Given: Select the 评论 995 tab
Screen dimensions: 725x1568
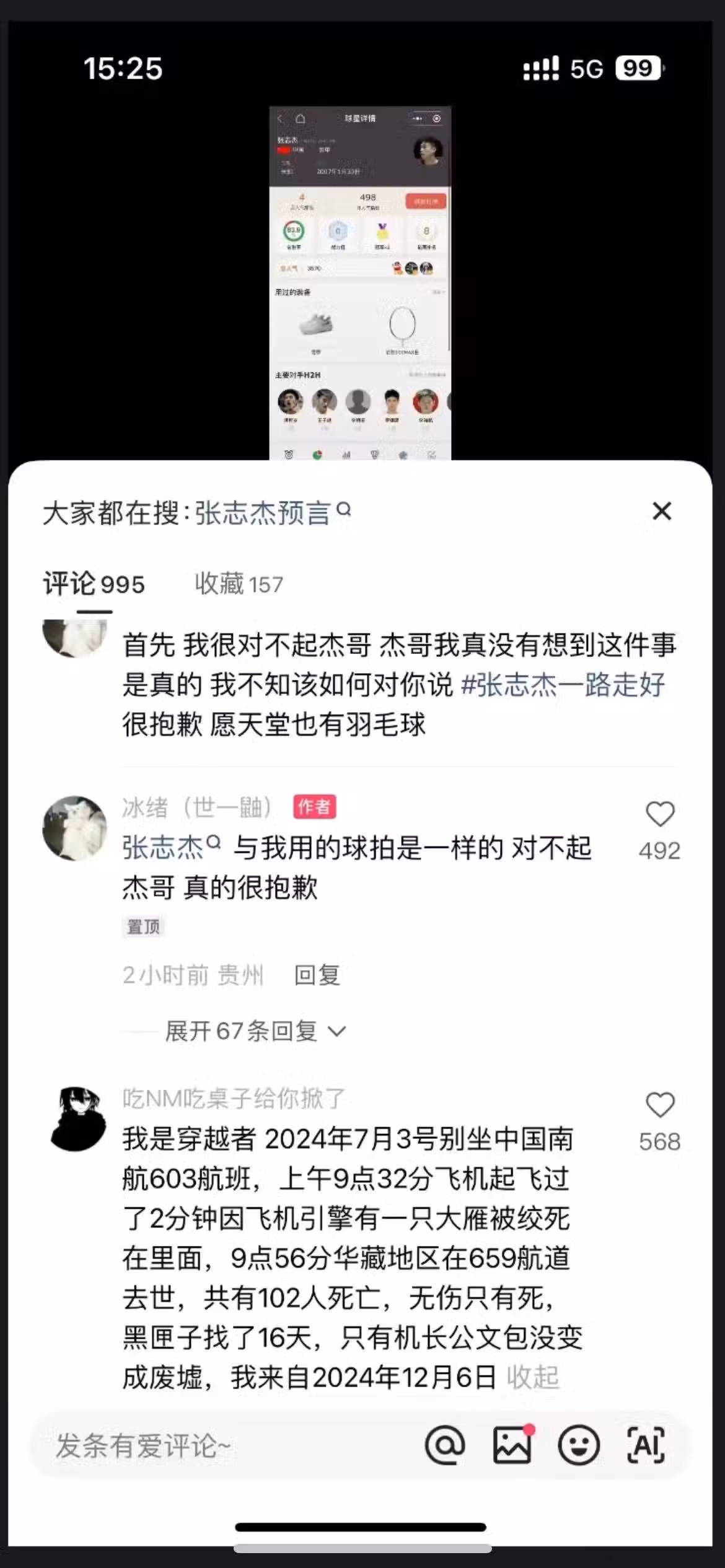Looking at the screenshot, I should coord(94,584).
